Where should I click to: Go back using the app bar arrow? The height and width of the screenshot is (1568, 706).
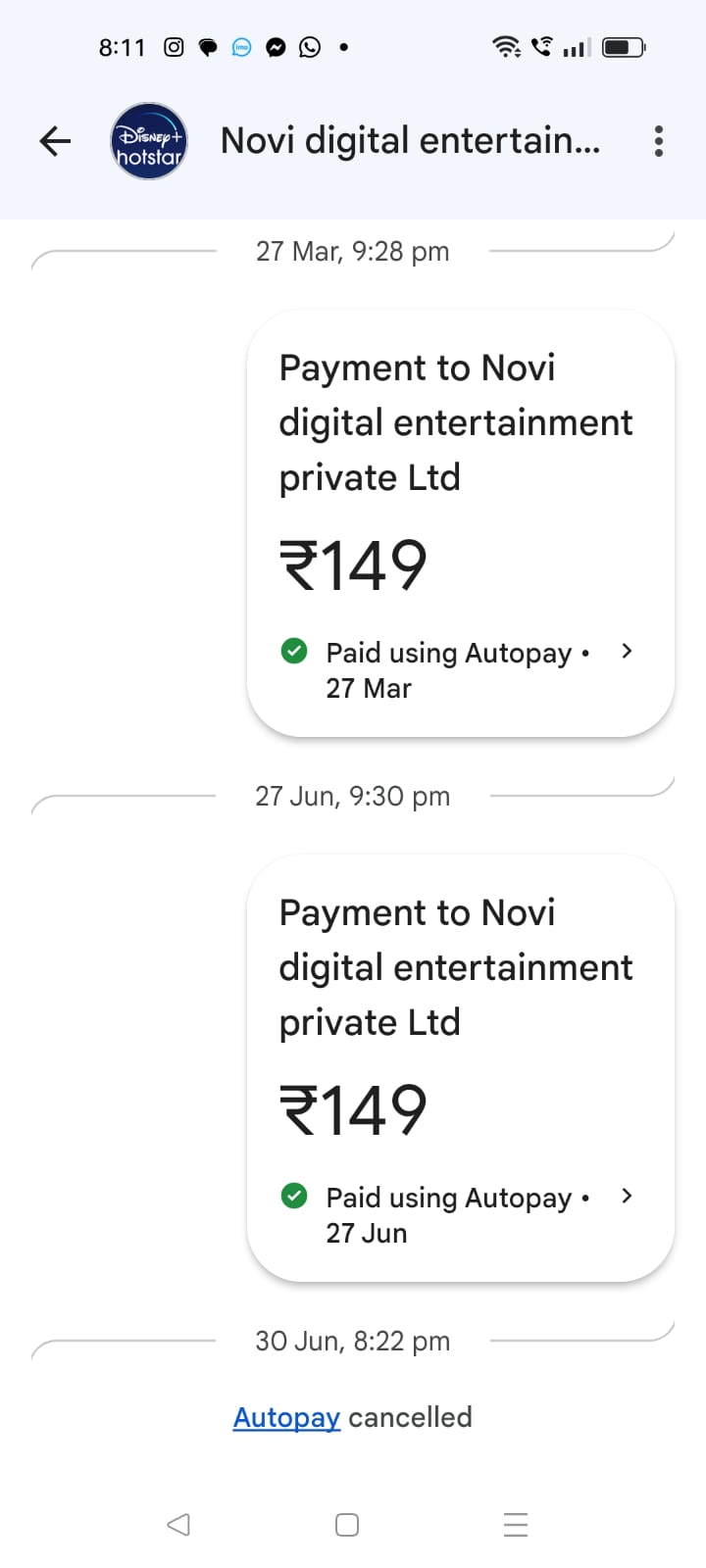coord(56,141)
